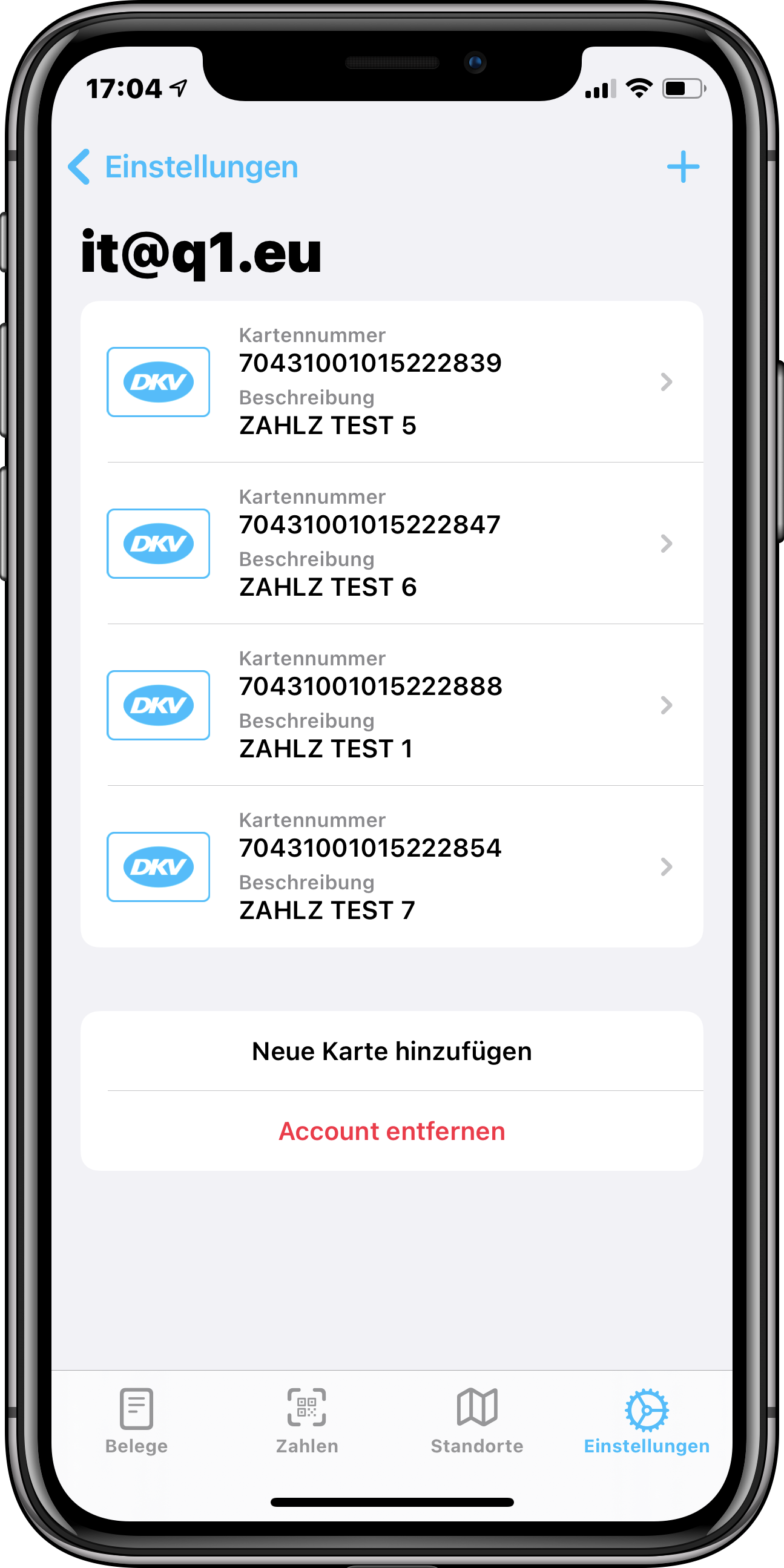The image size is (784, 1568).
Task: Tap Neue Karte hinzufügen
Action: [x=391, y=1051]
